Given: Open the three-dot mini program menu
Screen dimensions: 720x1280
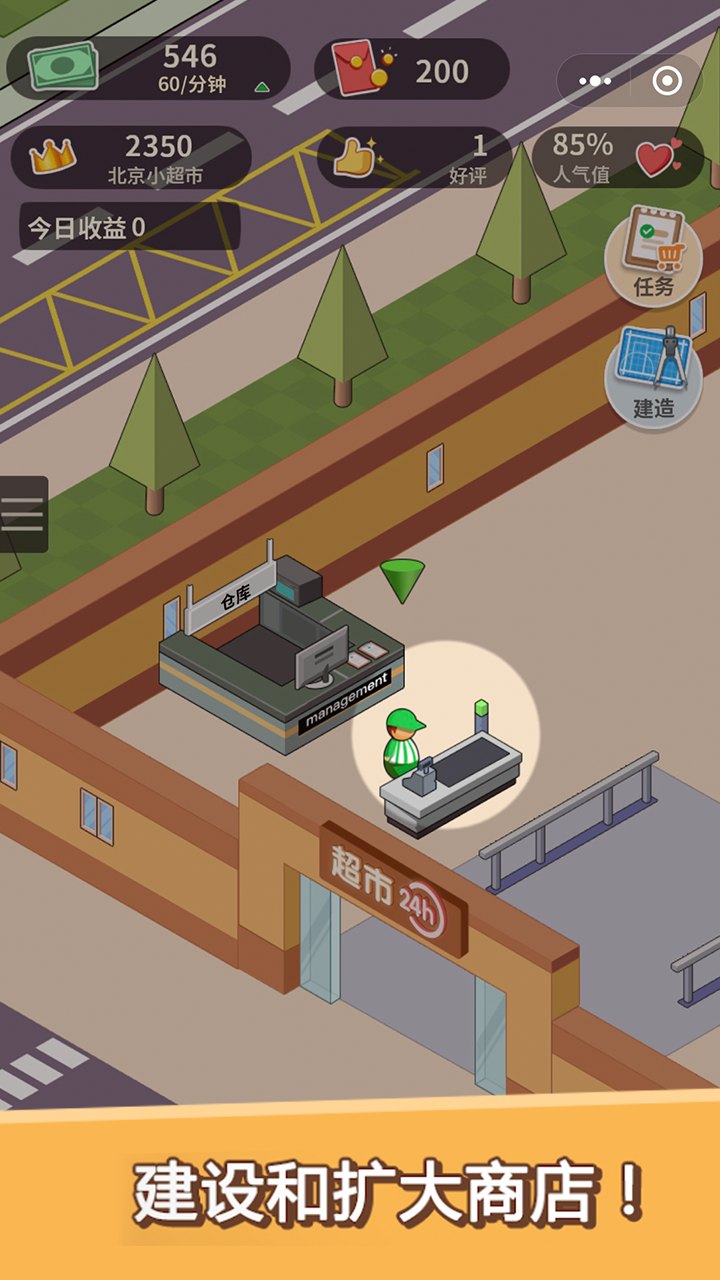Looking at the screenshot, I should 593,79.
